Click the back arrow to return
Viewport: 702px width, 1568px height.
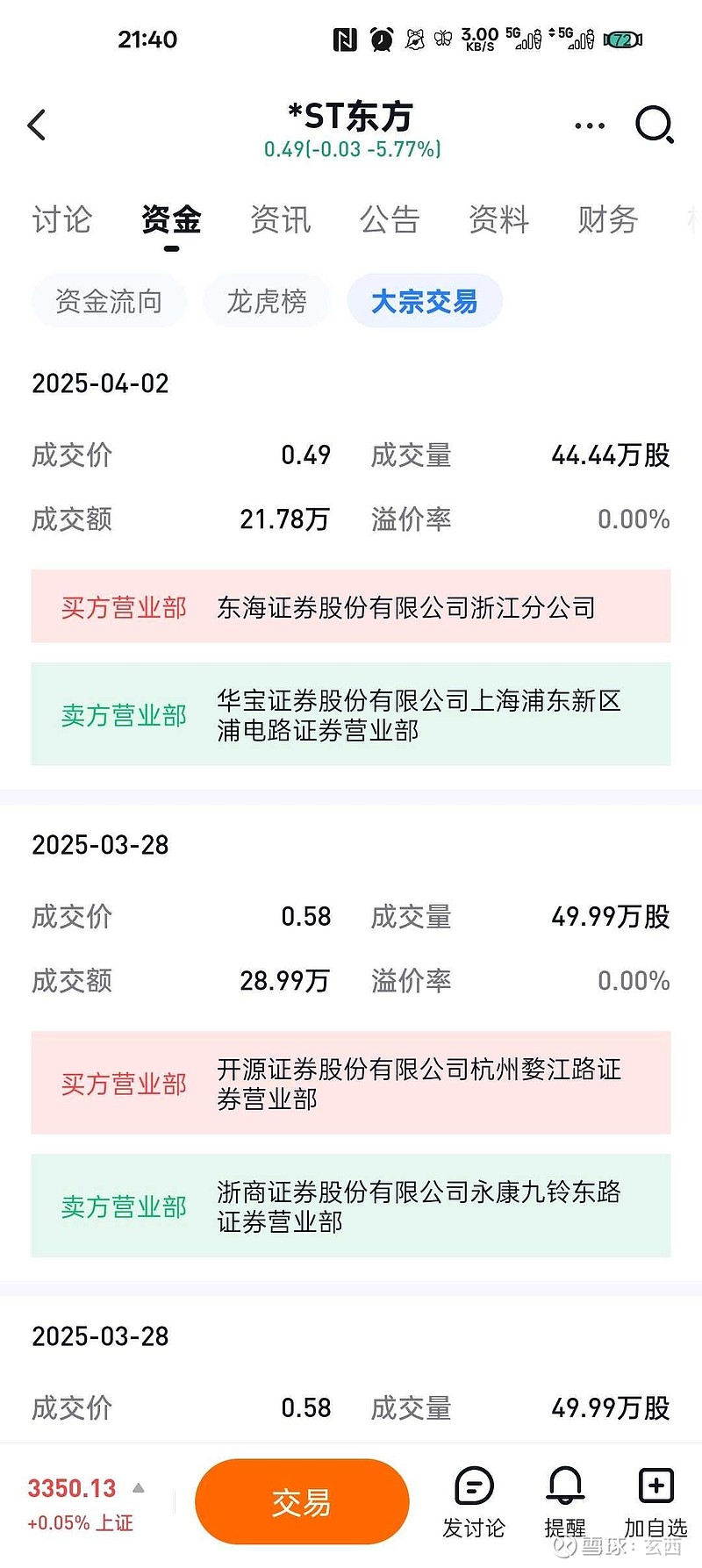pos(37,125)
